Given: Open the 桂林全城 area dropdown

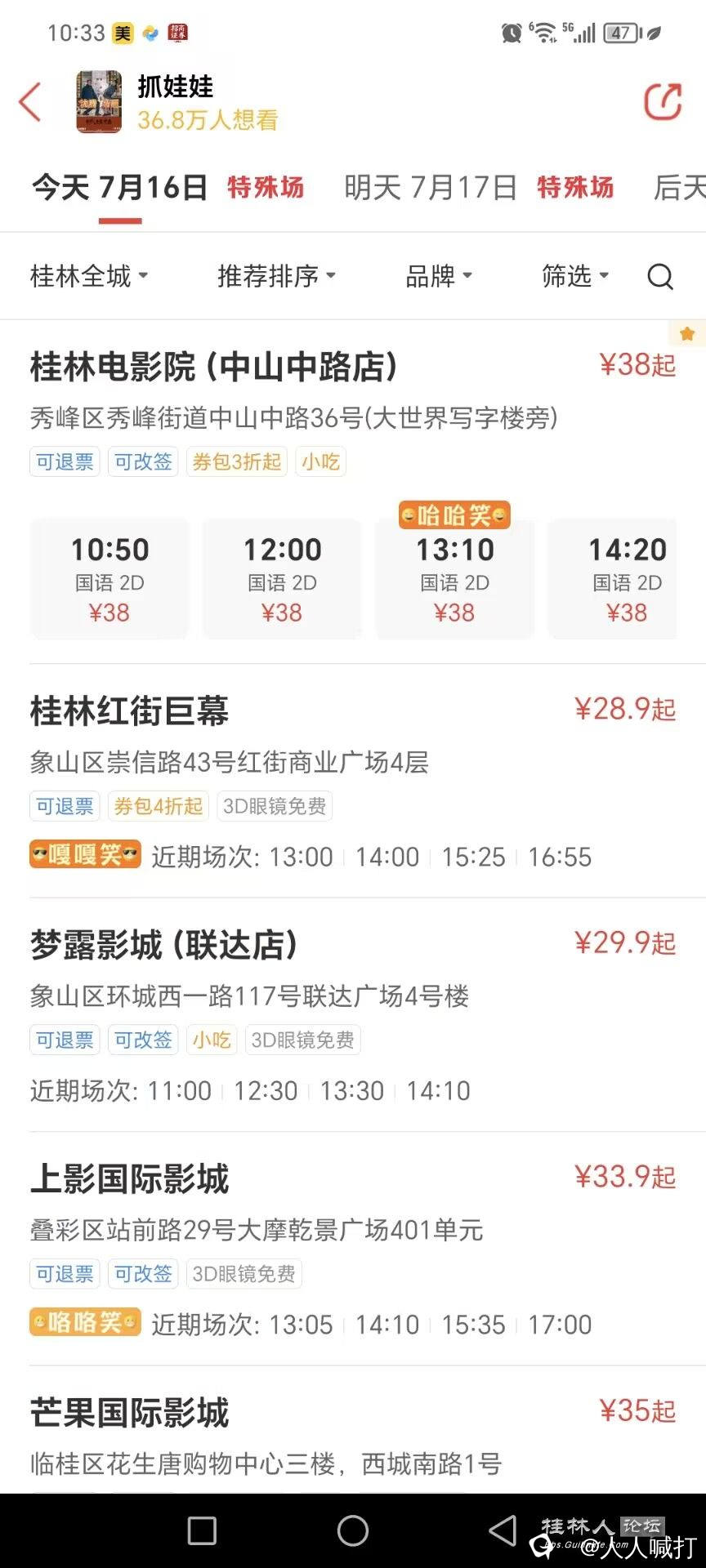Looking at the screenshot, I should pyautogui.click(x=88, y=276).
